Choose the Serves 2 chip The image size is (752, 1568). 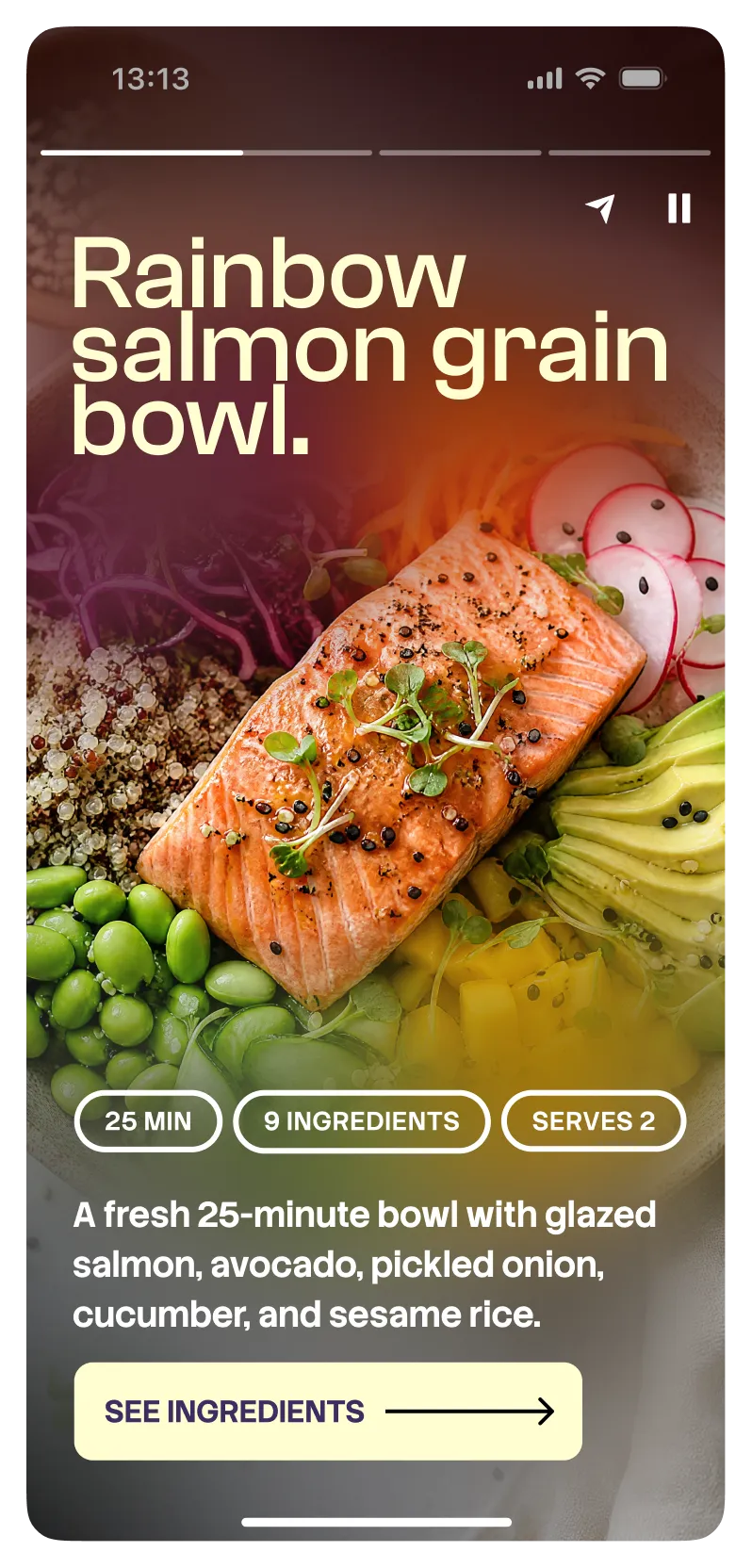(x=594, y=1121)
